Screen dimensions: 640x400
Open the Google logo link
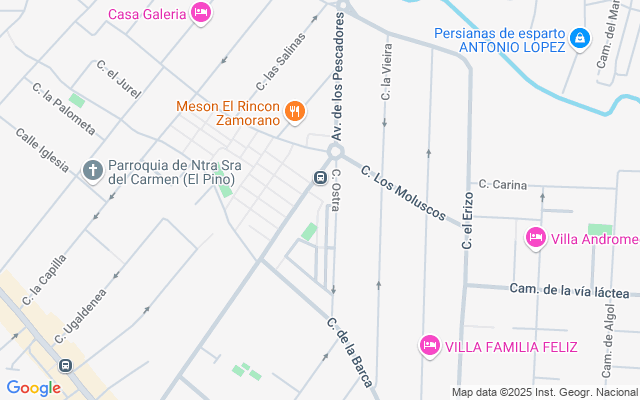(33, 388)
